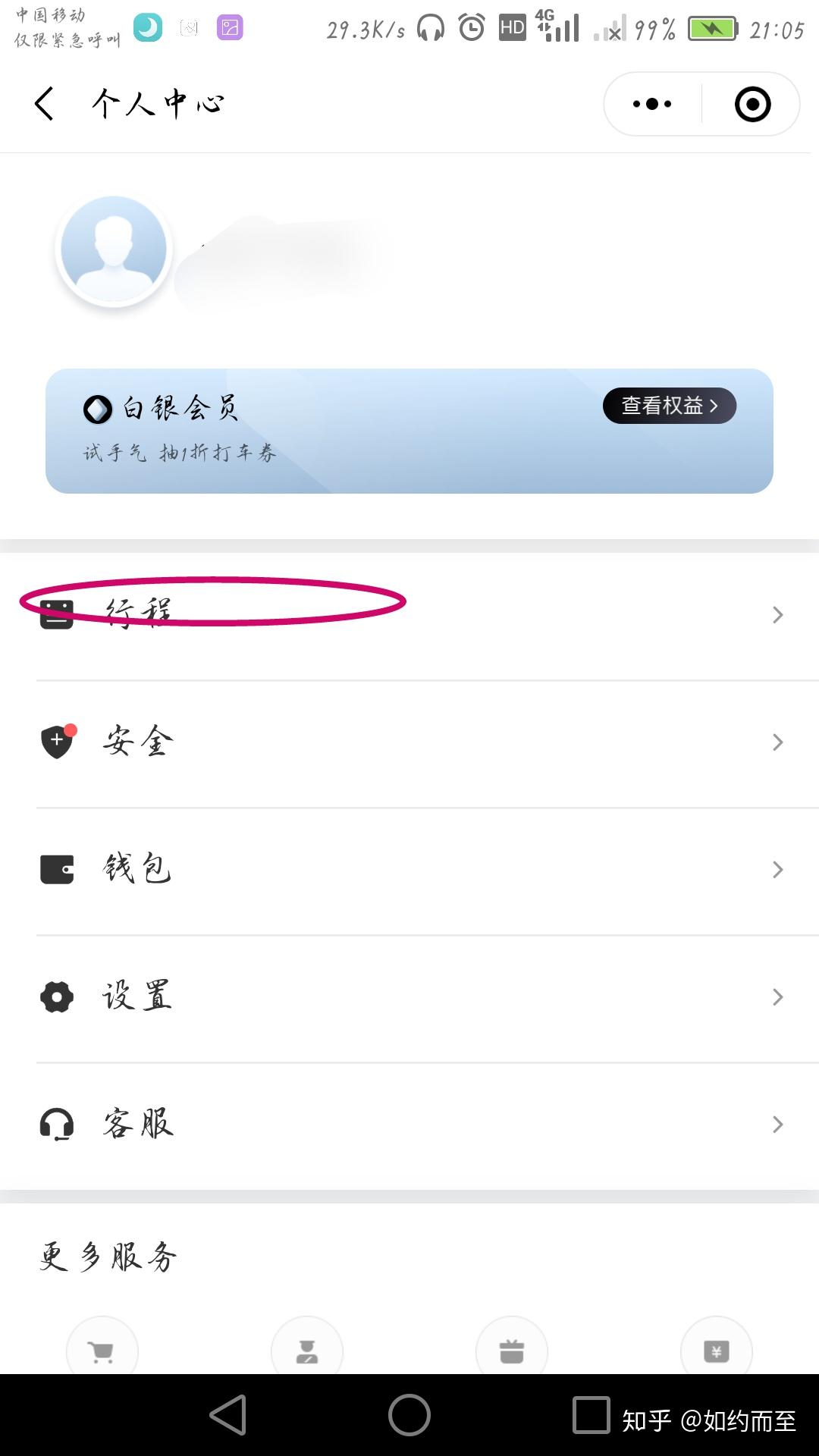Open the mini program three-dot menu

point(652,104)
